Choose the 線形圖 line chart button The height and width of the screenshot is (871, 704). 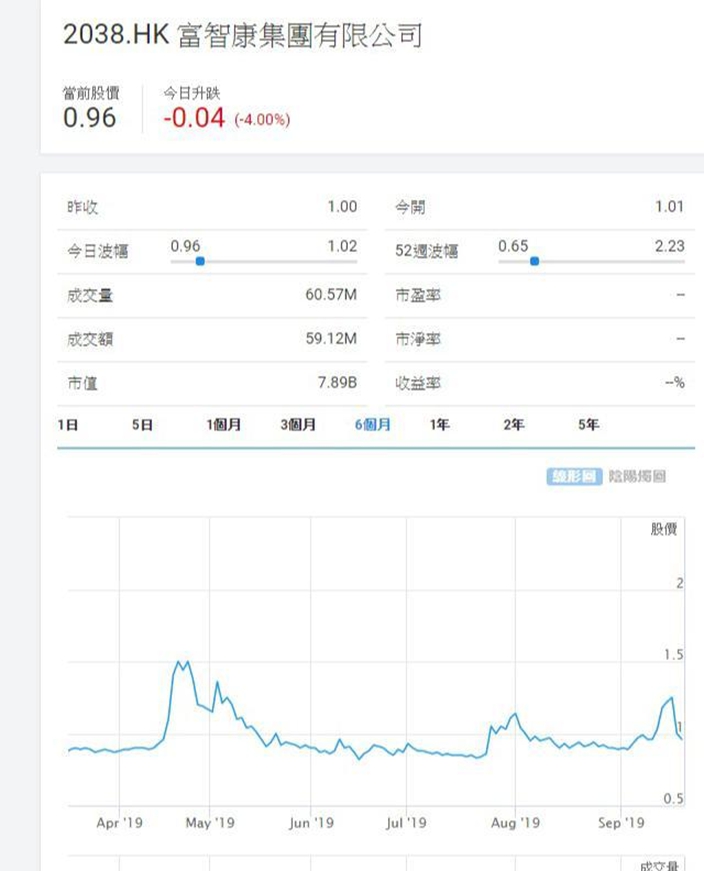[574, 477]
